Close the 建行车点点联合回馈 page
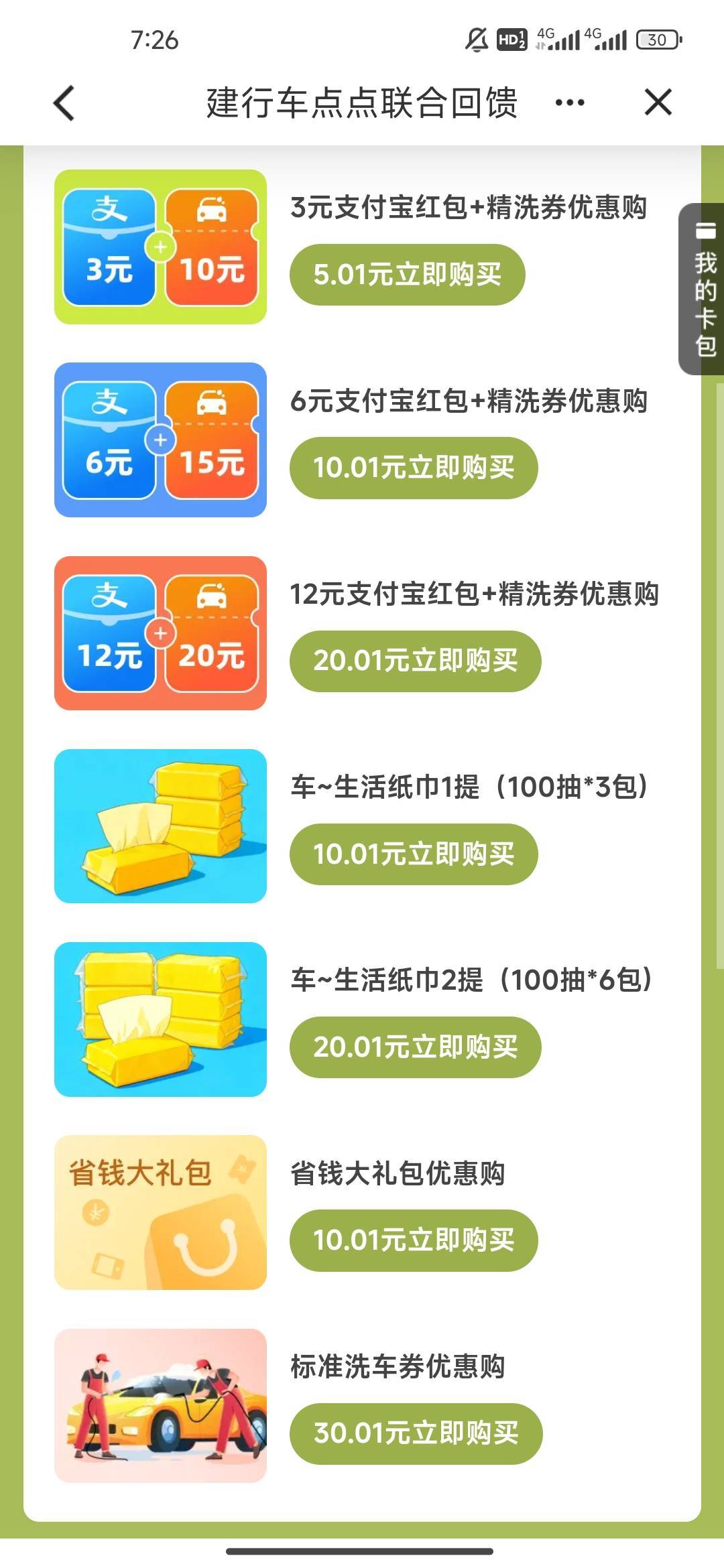The image size is (724, 1568). tap(658, 103)
